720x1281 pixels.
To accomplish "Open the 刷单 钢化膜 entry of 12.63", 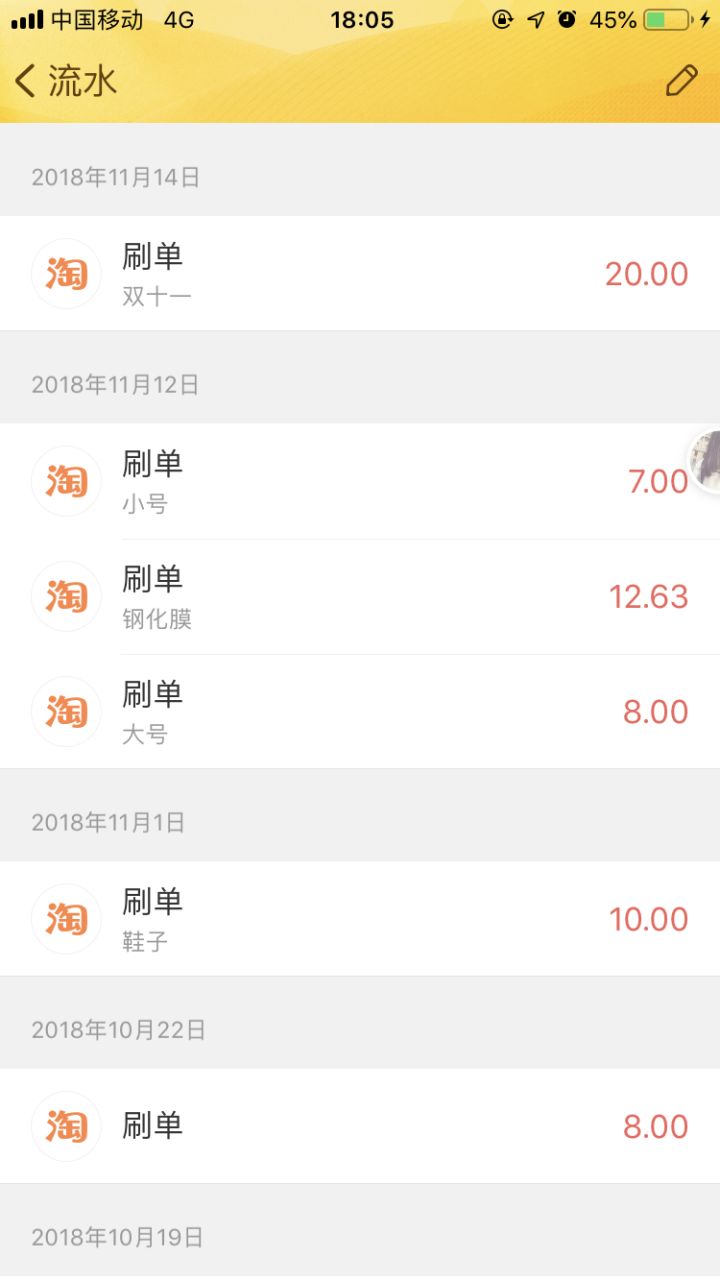I will [x=360, y=597].
